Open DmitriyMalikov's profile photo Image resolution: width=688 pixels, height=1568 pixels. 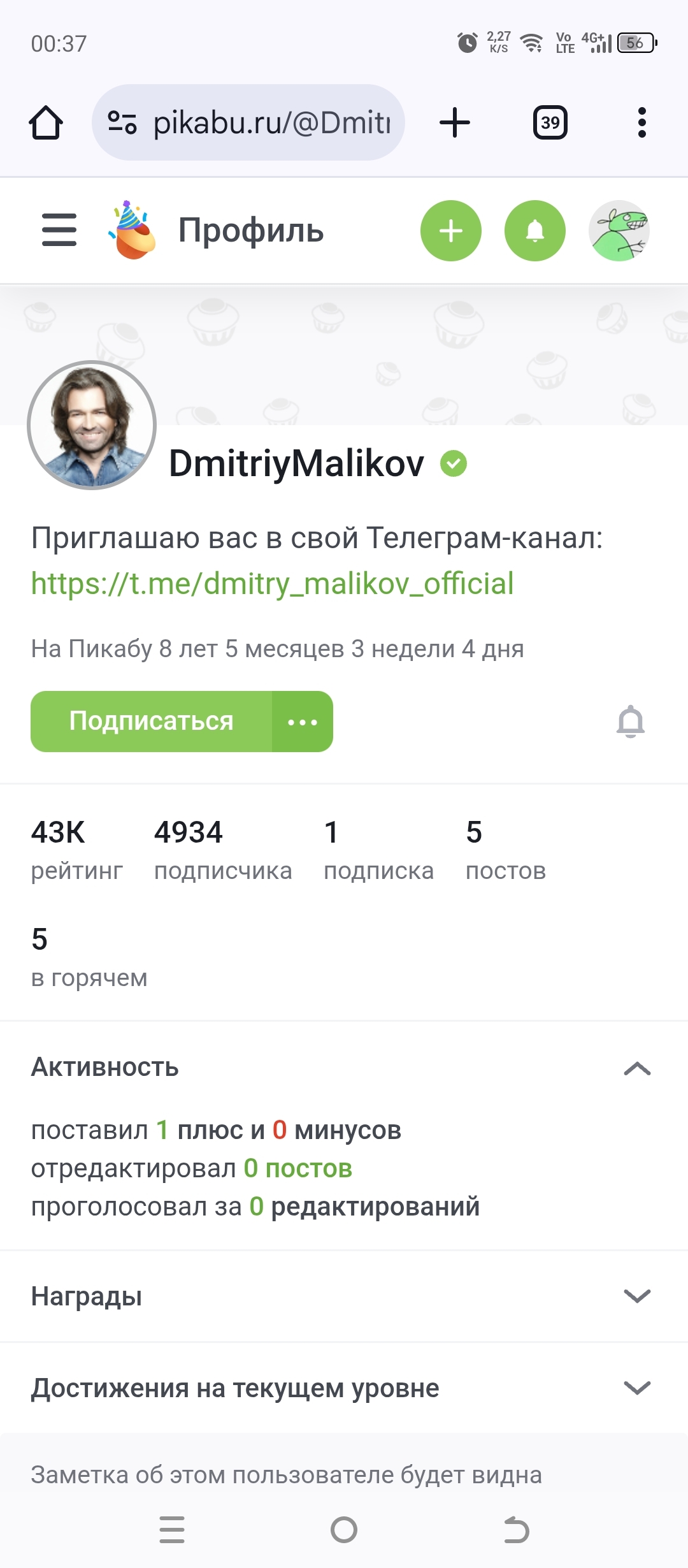tap(92, 425)
